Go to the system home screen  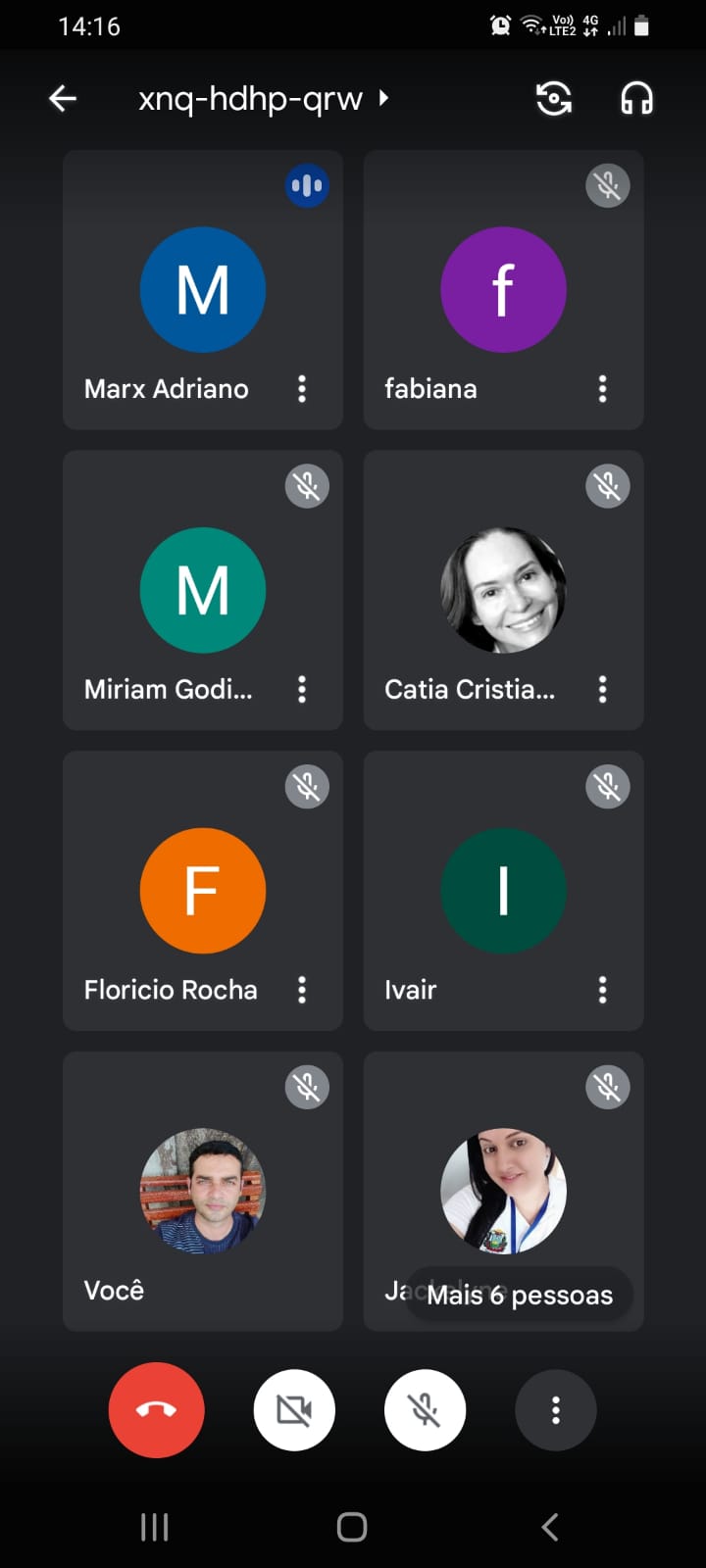[352, 1527]
